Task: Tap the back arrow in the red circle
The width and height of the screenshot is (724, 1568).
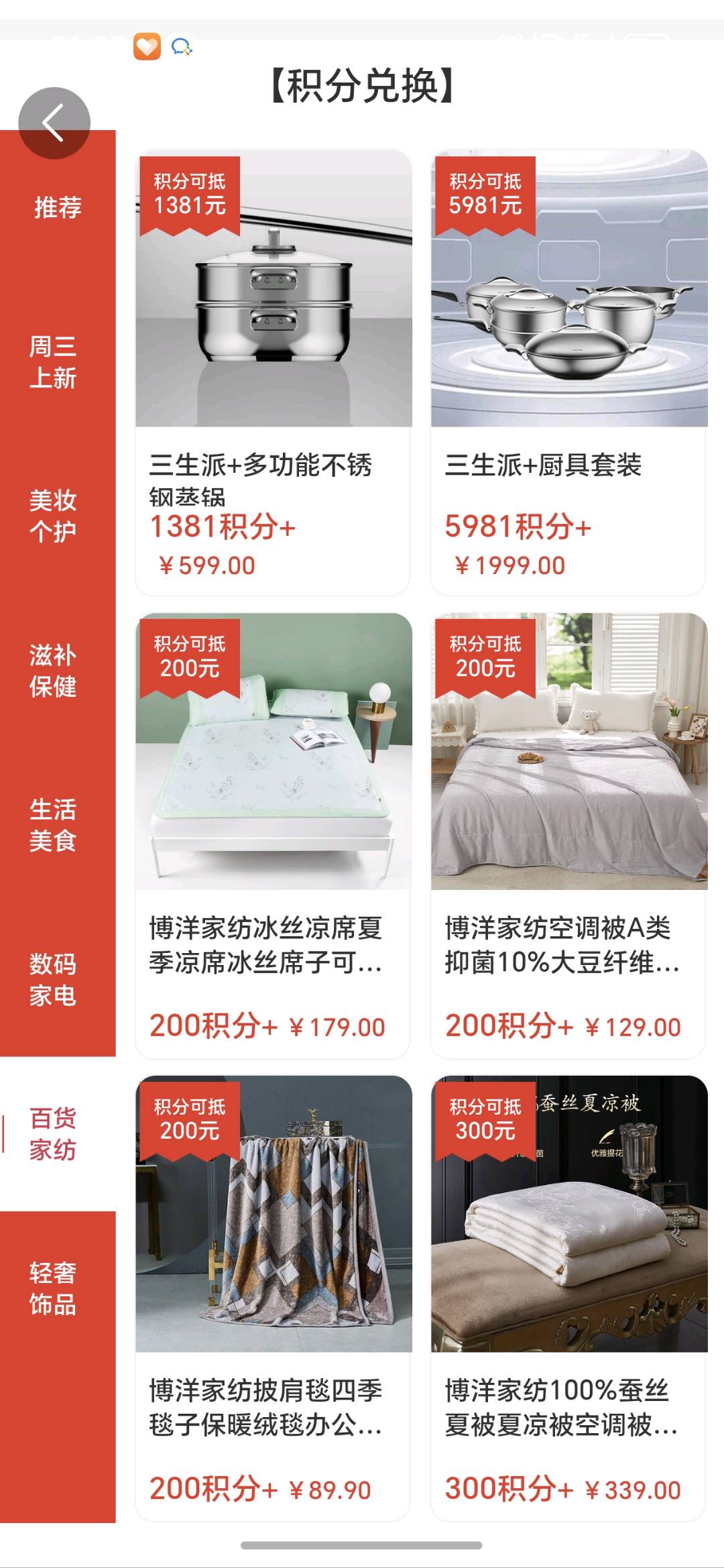Action: tap(54, 121)
